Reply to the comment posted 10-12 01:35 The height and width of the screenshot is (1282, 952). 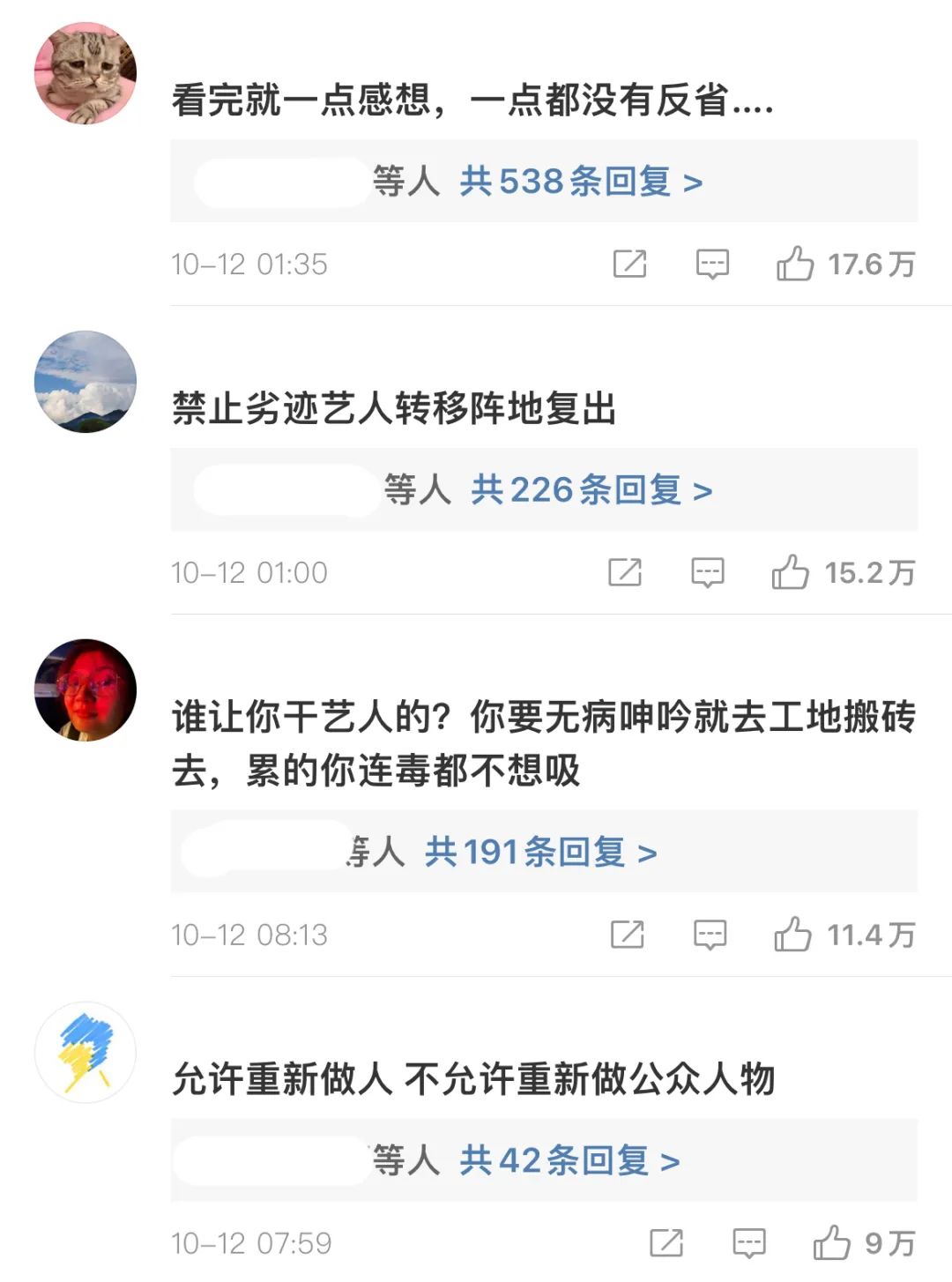712,264
